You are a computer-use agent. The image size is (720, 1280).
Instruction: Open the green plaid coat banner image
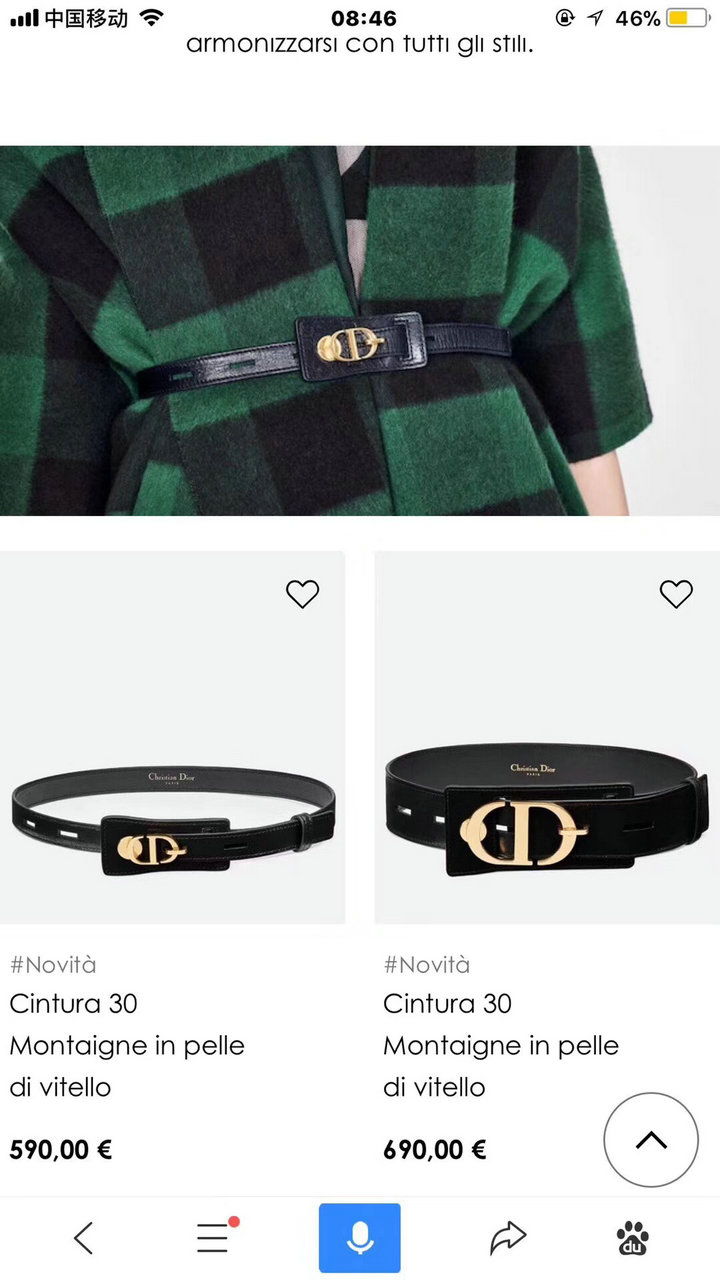[360, 330]
